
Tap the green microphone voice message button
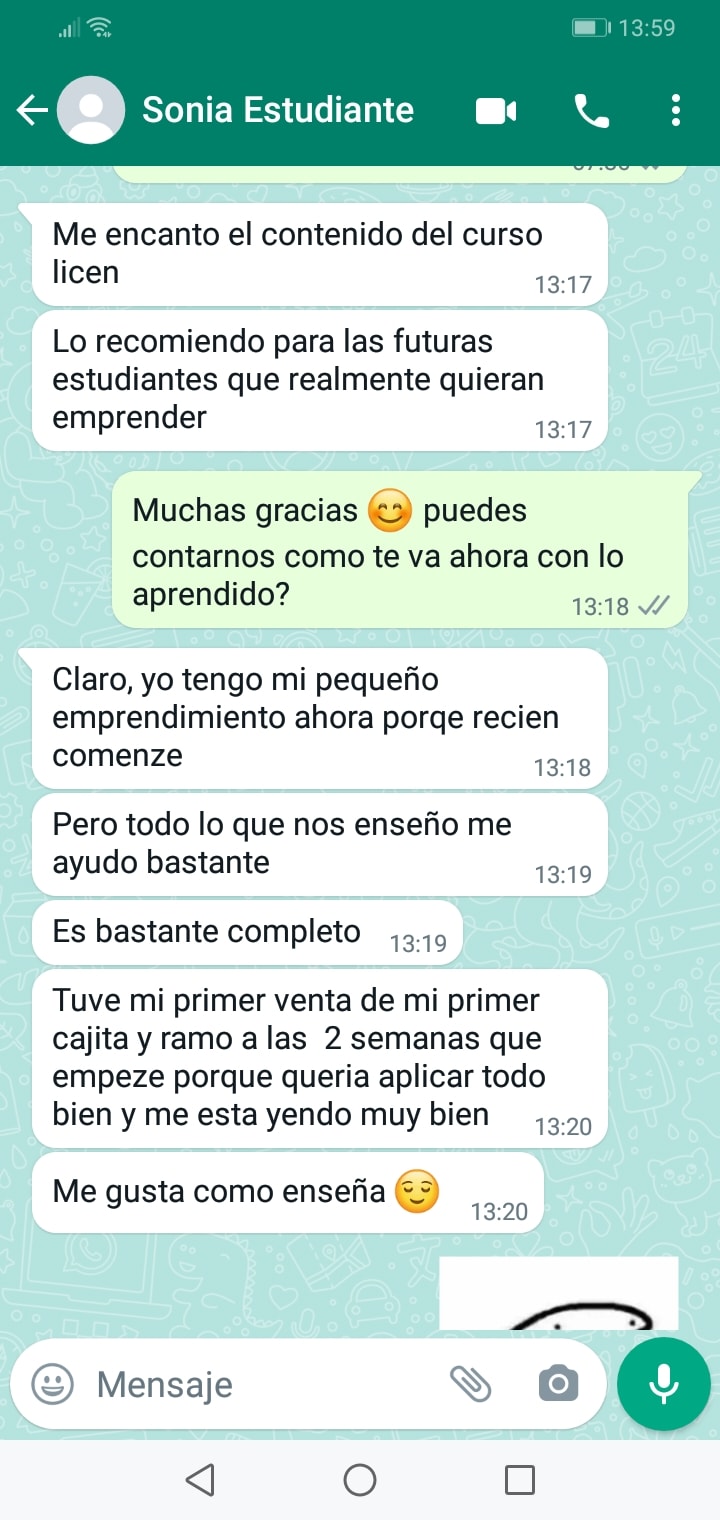664,1384
